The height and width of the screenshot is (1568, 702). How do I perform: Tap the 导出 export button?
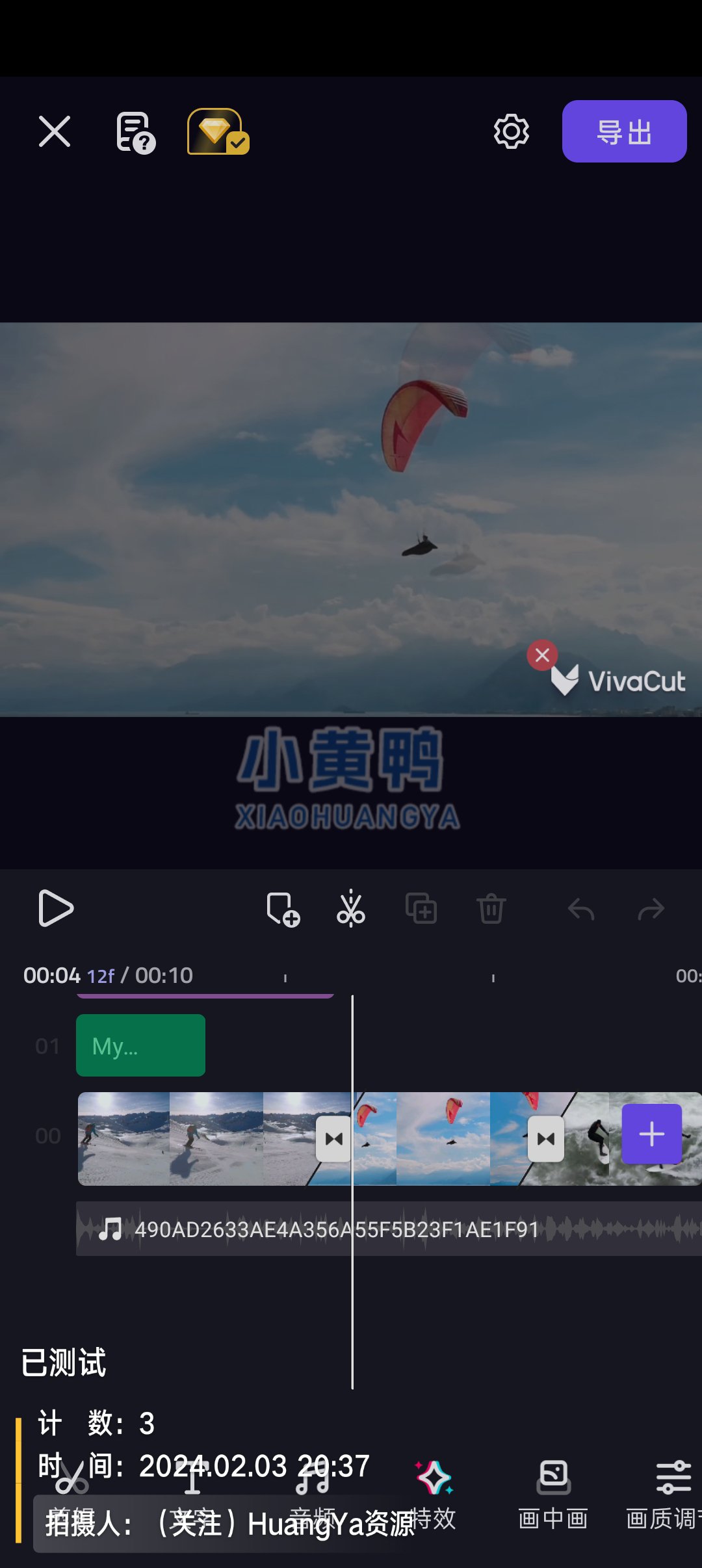624,131
